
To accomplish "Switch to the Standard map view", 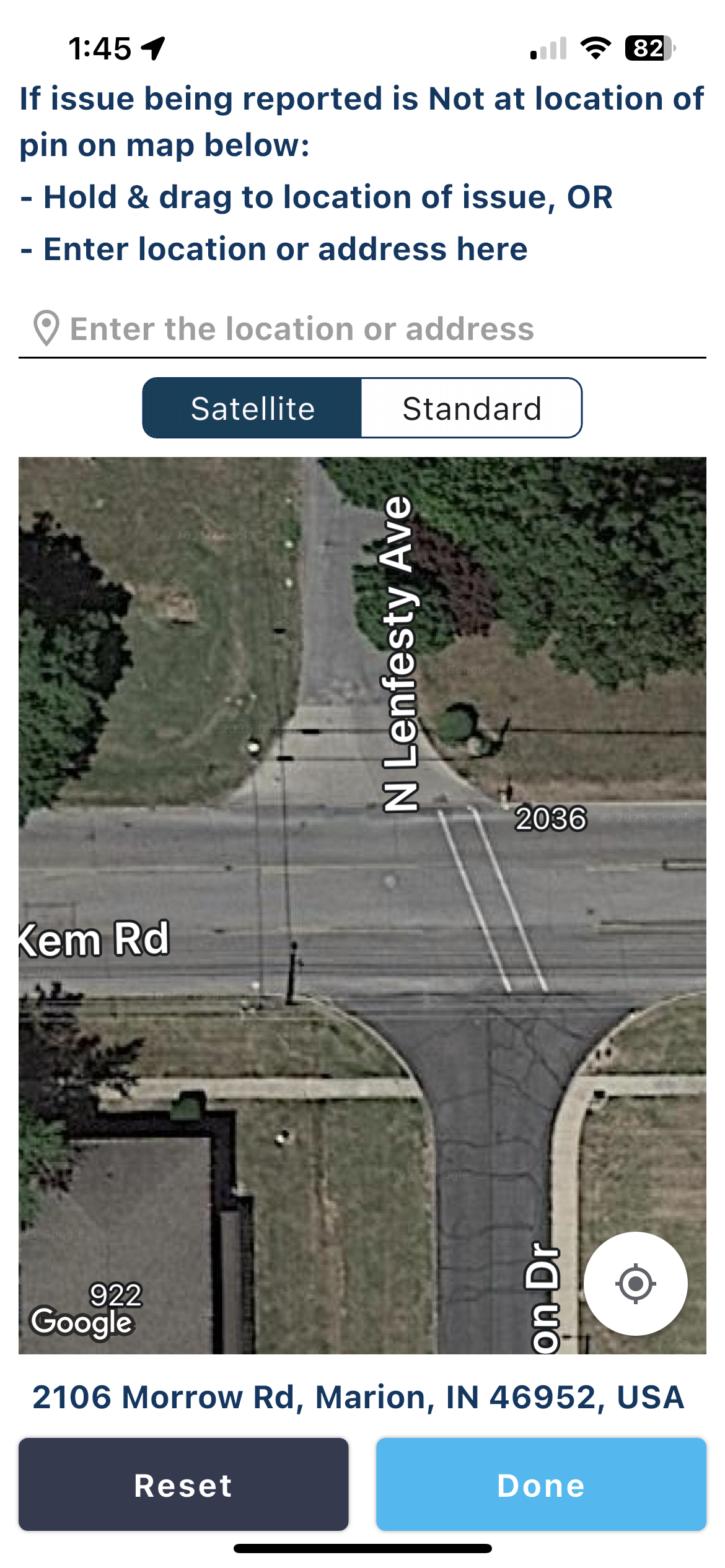I will [472, 408].
